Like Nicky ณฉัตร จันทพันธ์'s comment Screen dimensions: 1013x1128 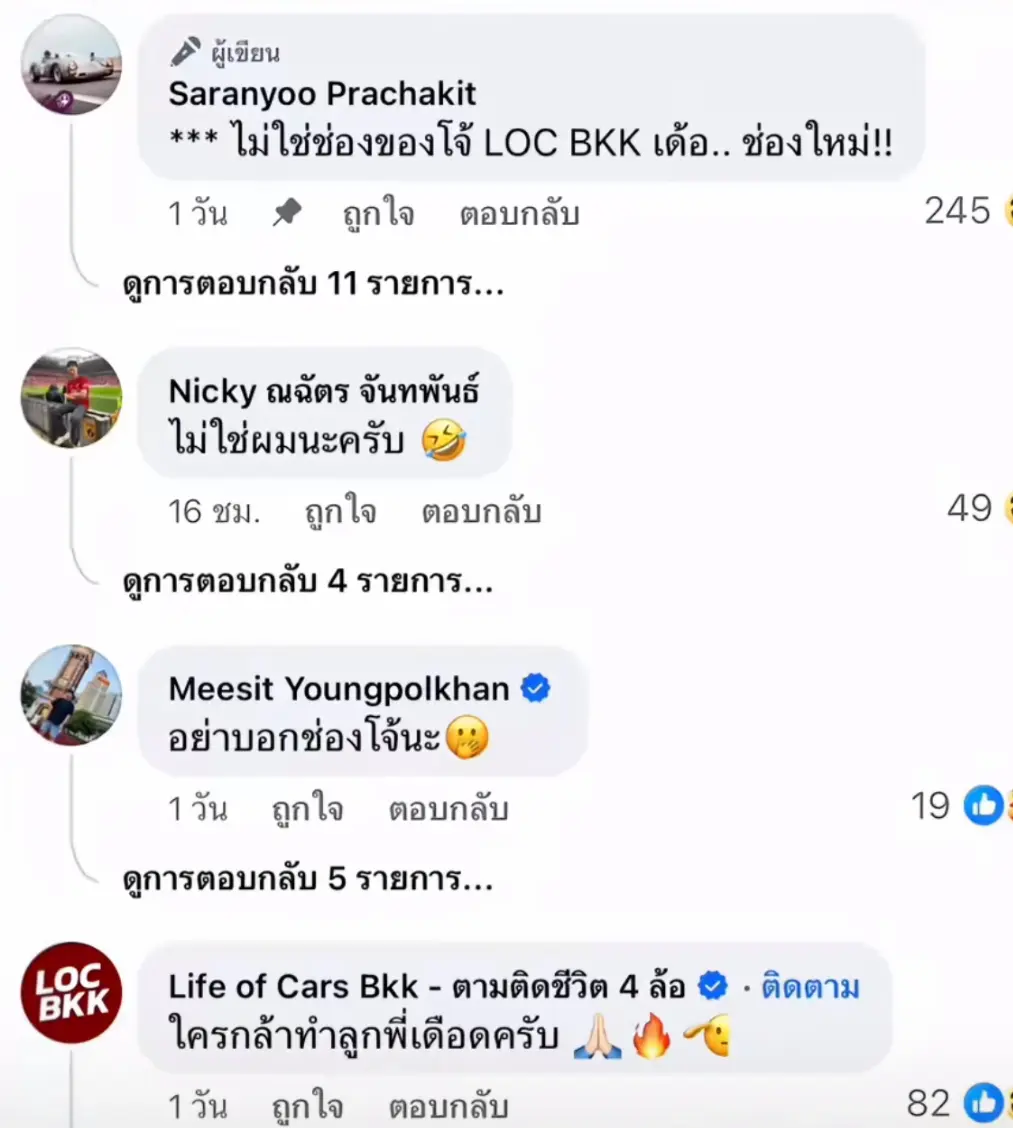click(340, 512)
